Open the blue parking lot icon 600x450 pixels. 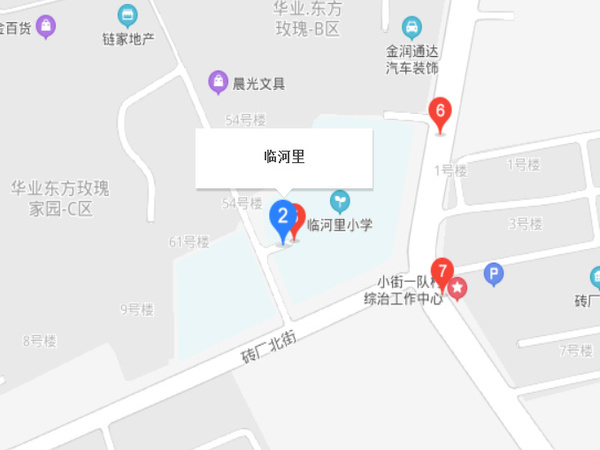click(494, 273)
